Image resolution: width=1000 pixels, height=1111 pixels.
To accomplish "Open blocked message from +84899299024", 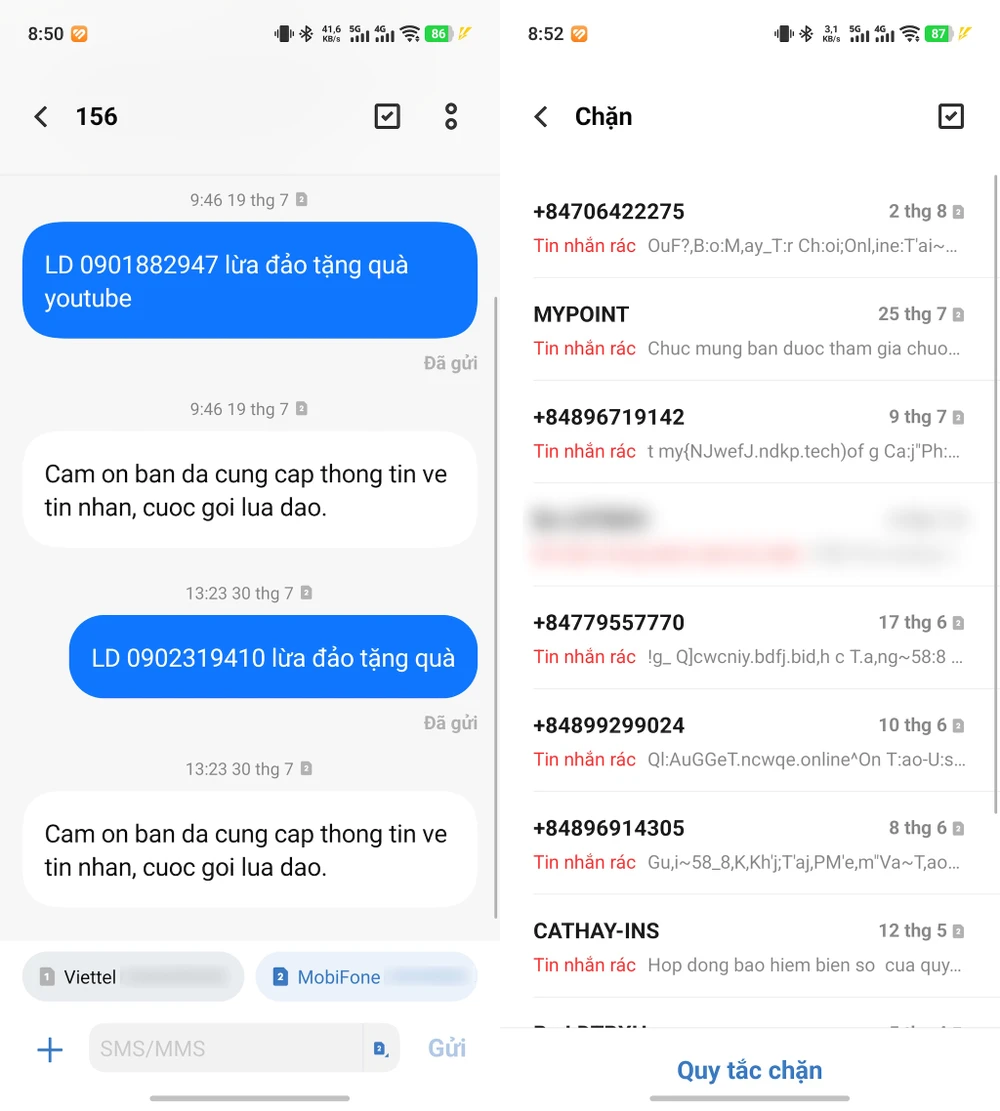I will coord(748,742).
